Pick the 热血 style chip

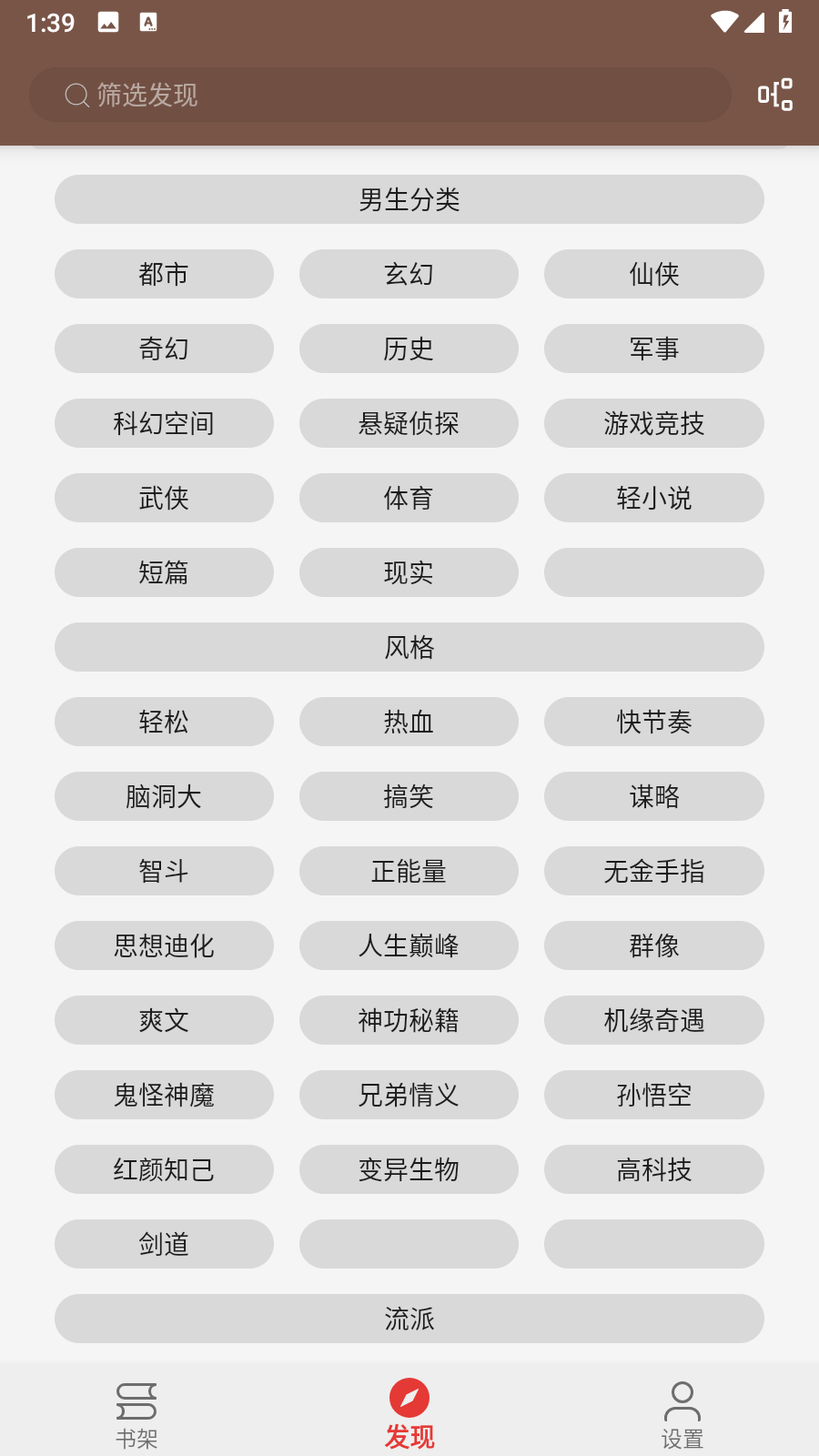tap(409, 722)
